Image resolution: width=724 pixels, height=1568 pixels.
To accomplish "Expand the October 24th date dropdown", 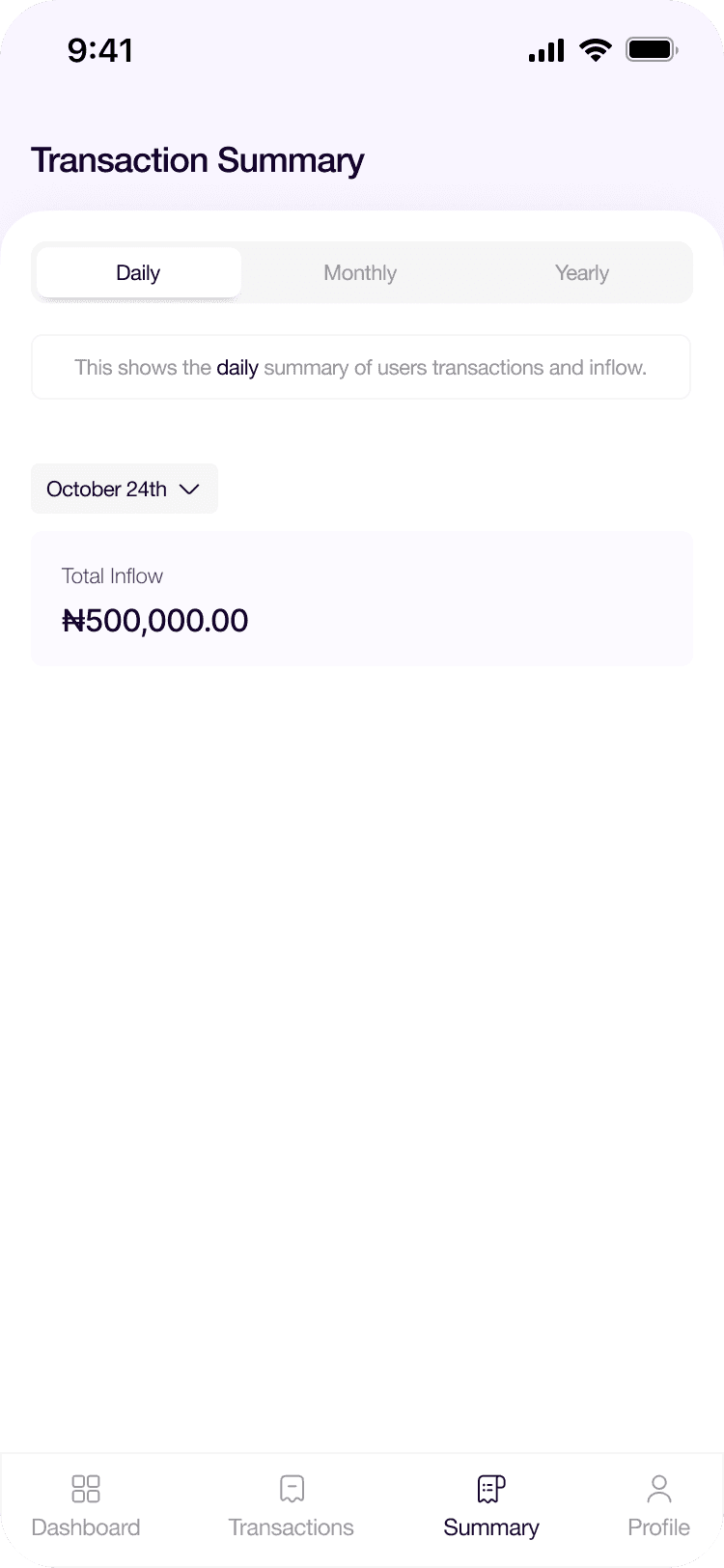I will [x=125, y=489].
